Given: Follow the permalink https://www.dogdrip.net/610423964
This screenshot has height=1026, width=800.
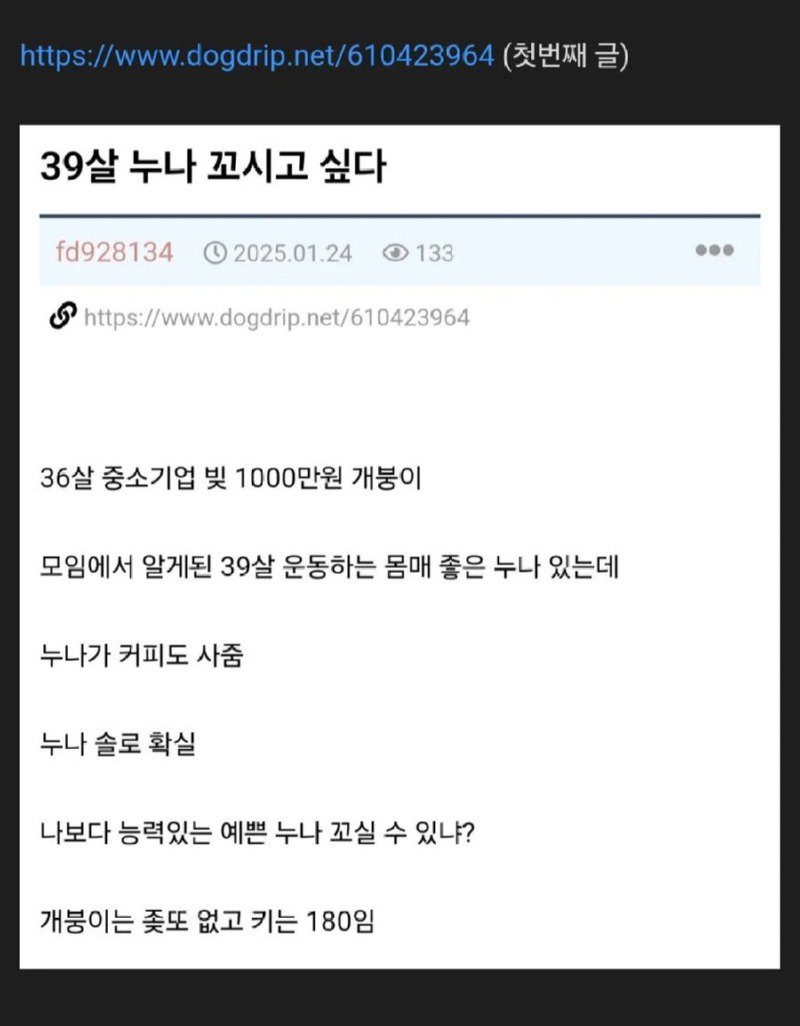Looking at the screenshot, I should (279, 317).
